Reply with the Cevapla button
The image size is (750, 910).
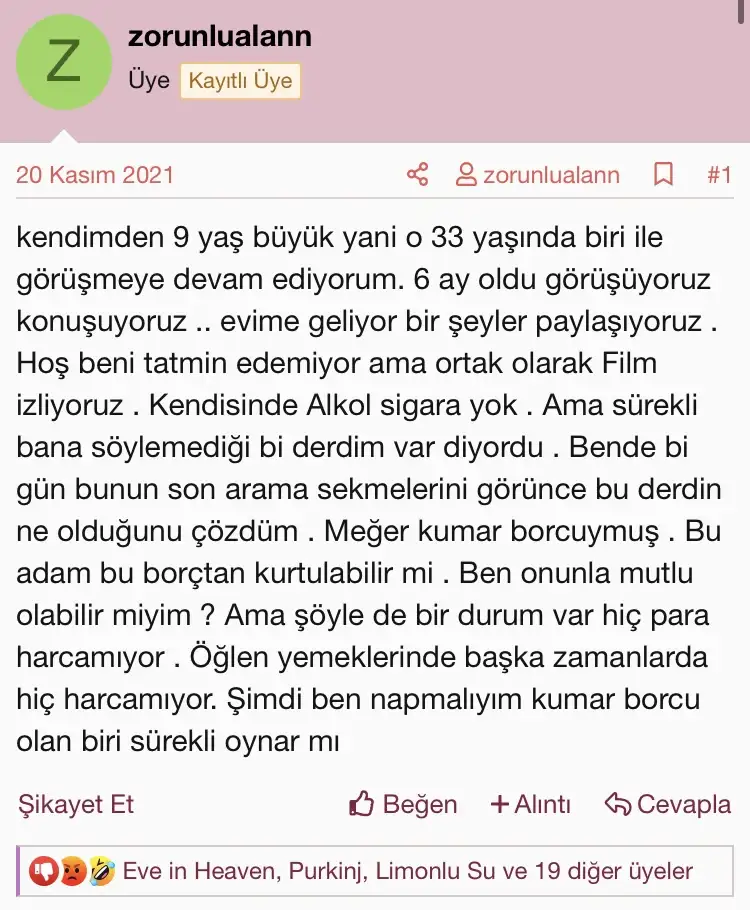668,804
